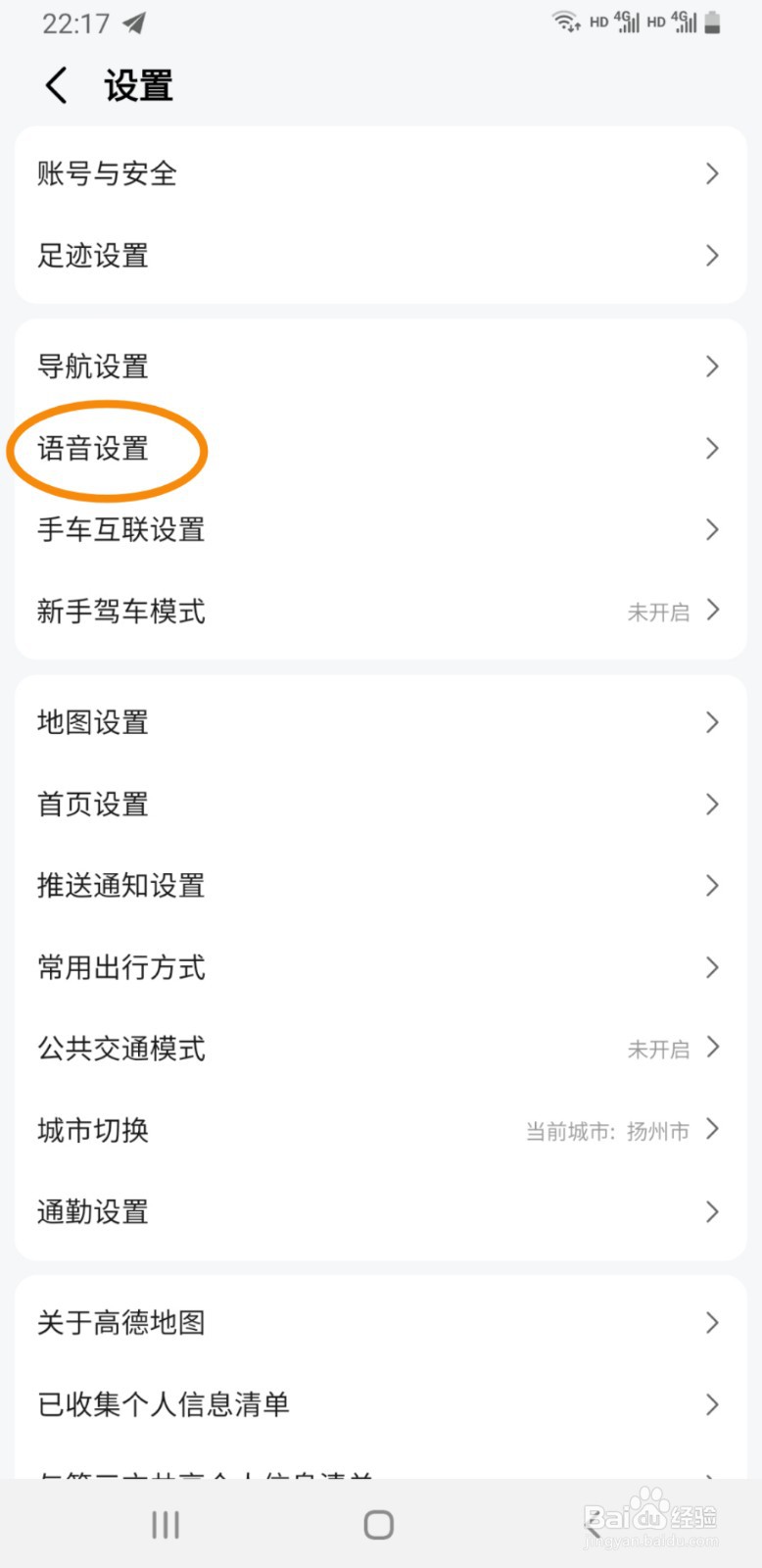Expand the chevron next to 账号与安全
This screenshot has height=1568, width=762.
click(712, 173)
